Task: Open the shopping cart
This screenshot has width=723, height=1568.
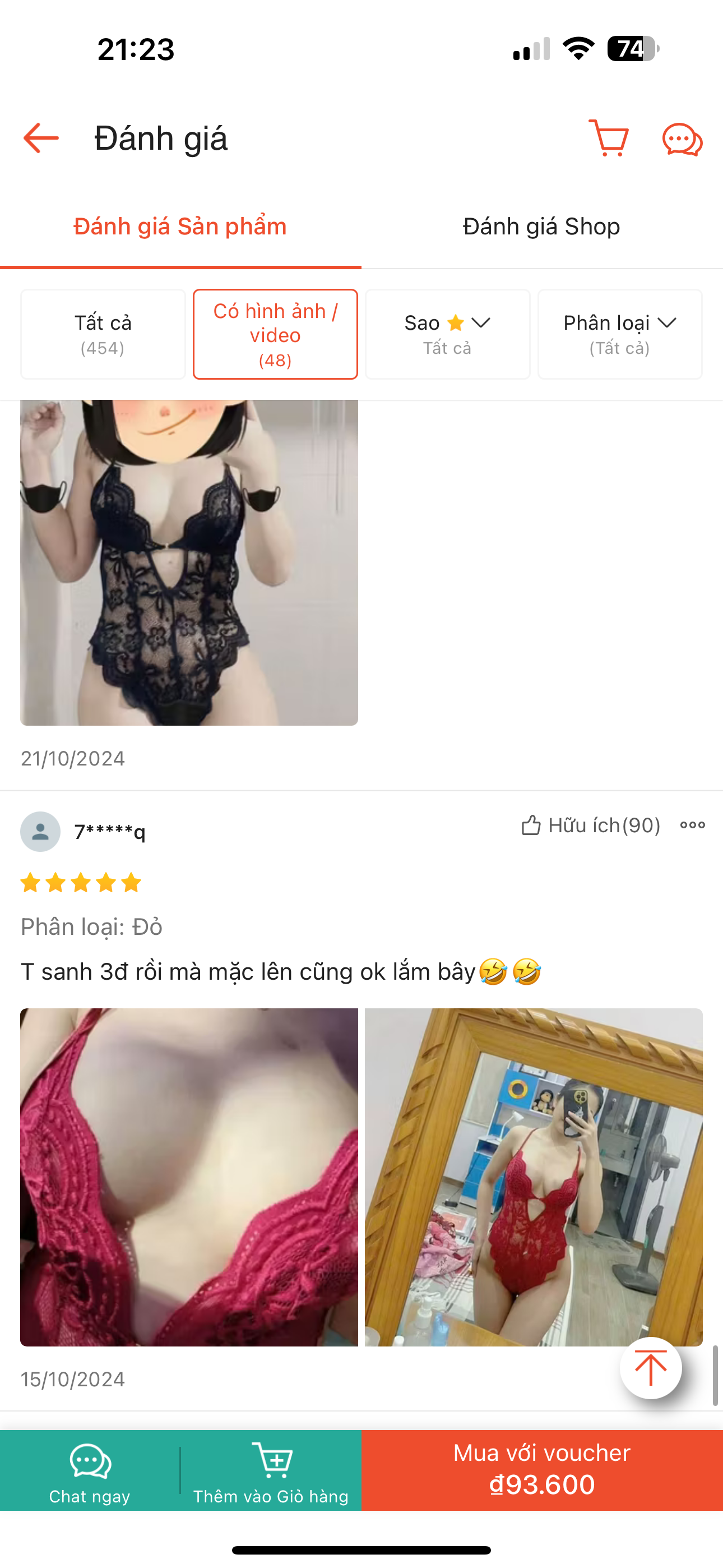Action: point(609,139)
